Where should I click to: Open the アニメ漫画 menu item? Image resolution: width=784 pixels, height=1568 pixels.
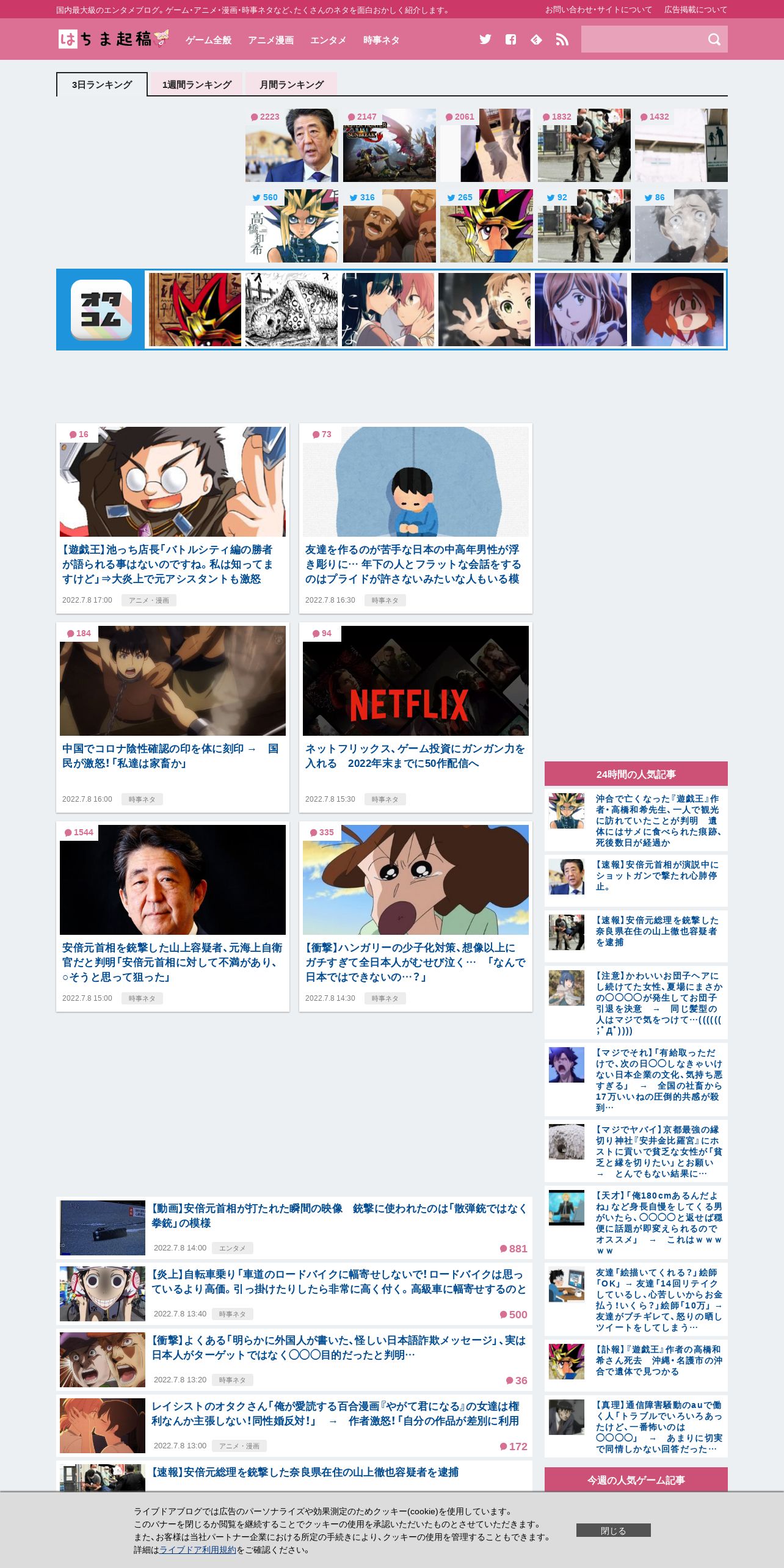270,40
